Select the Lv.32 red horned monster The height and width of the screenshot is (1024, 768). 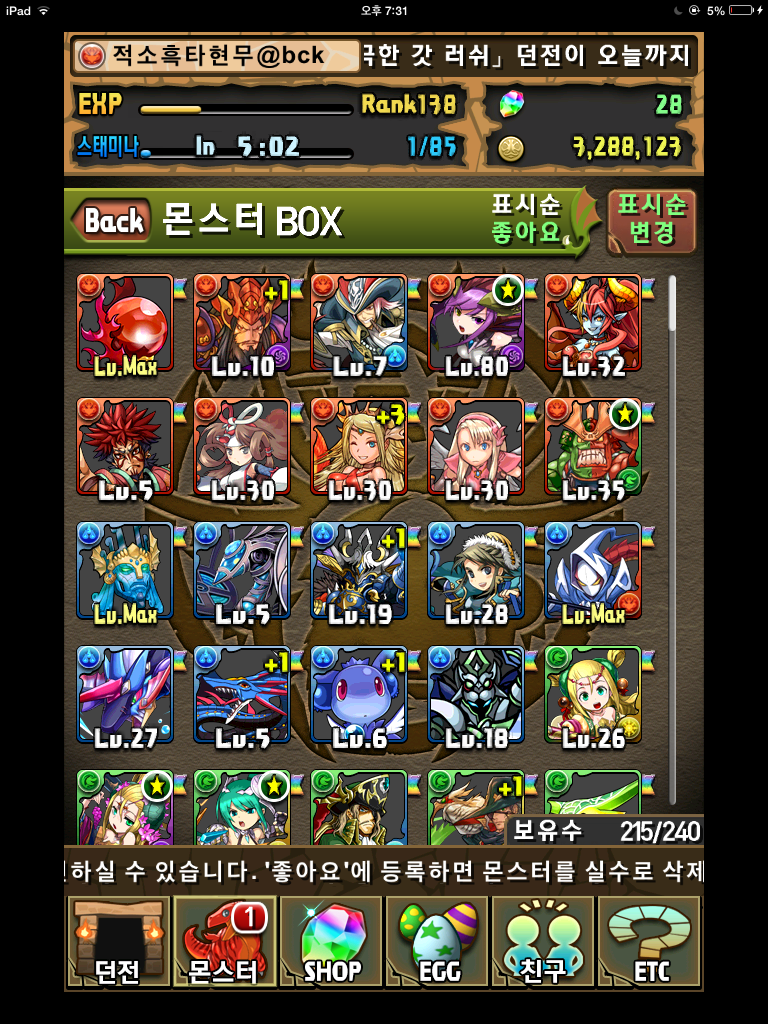[593, 323]
